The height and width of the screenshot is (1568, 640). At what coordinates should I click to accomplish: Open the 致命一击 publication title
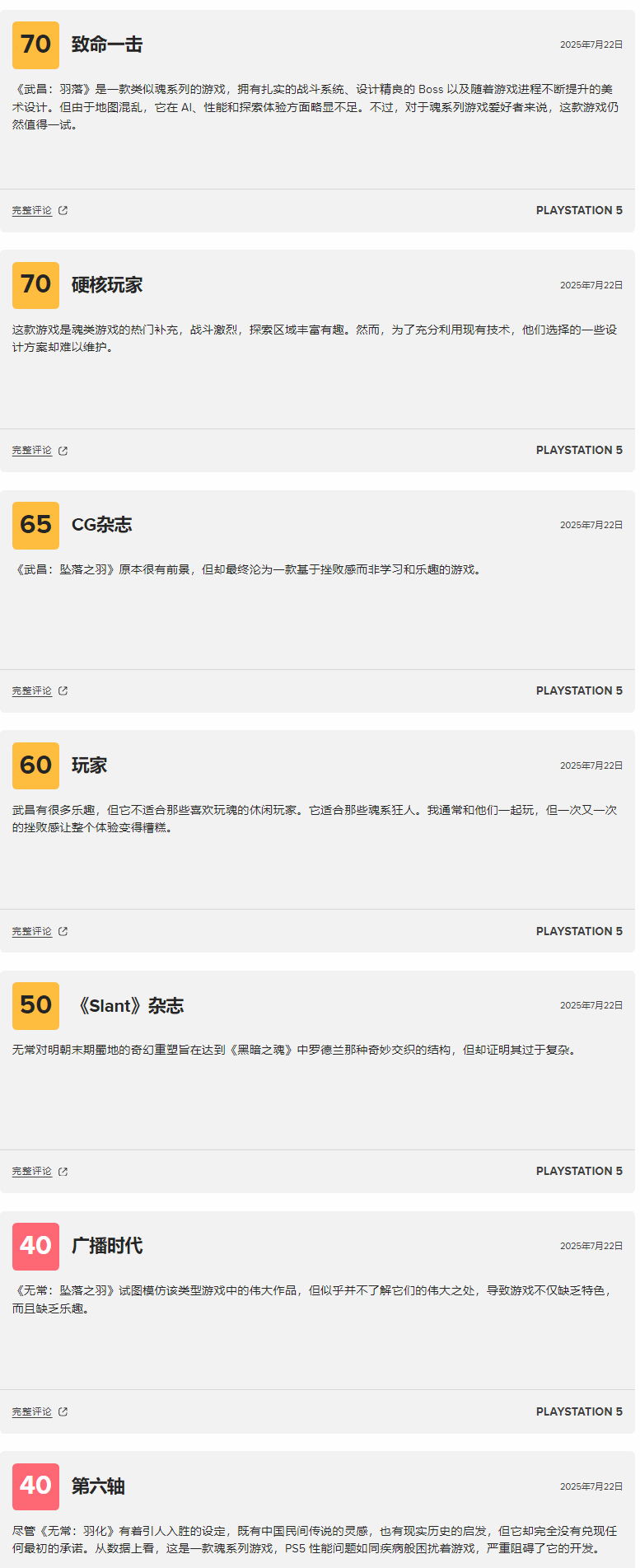tap(106, 44)
